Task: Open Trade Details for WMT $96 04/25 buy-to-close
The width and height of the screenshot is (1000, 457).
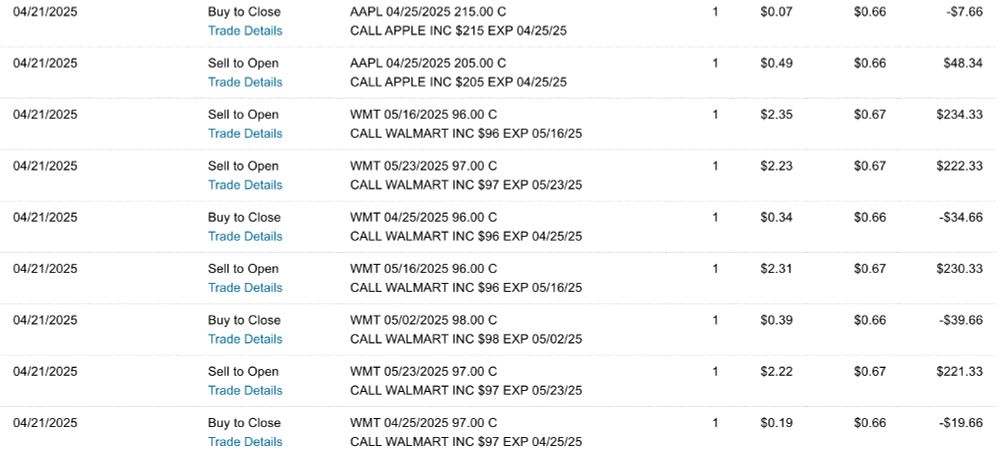Action: click(x=245, y=237)
